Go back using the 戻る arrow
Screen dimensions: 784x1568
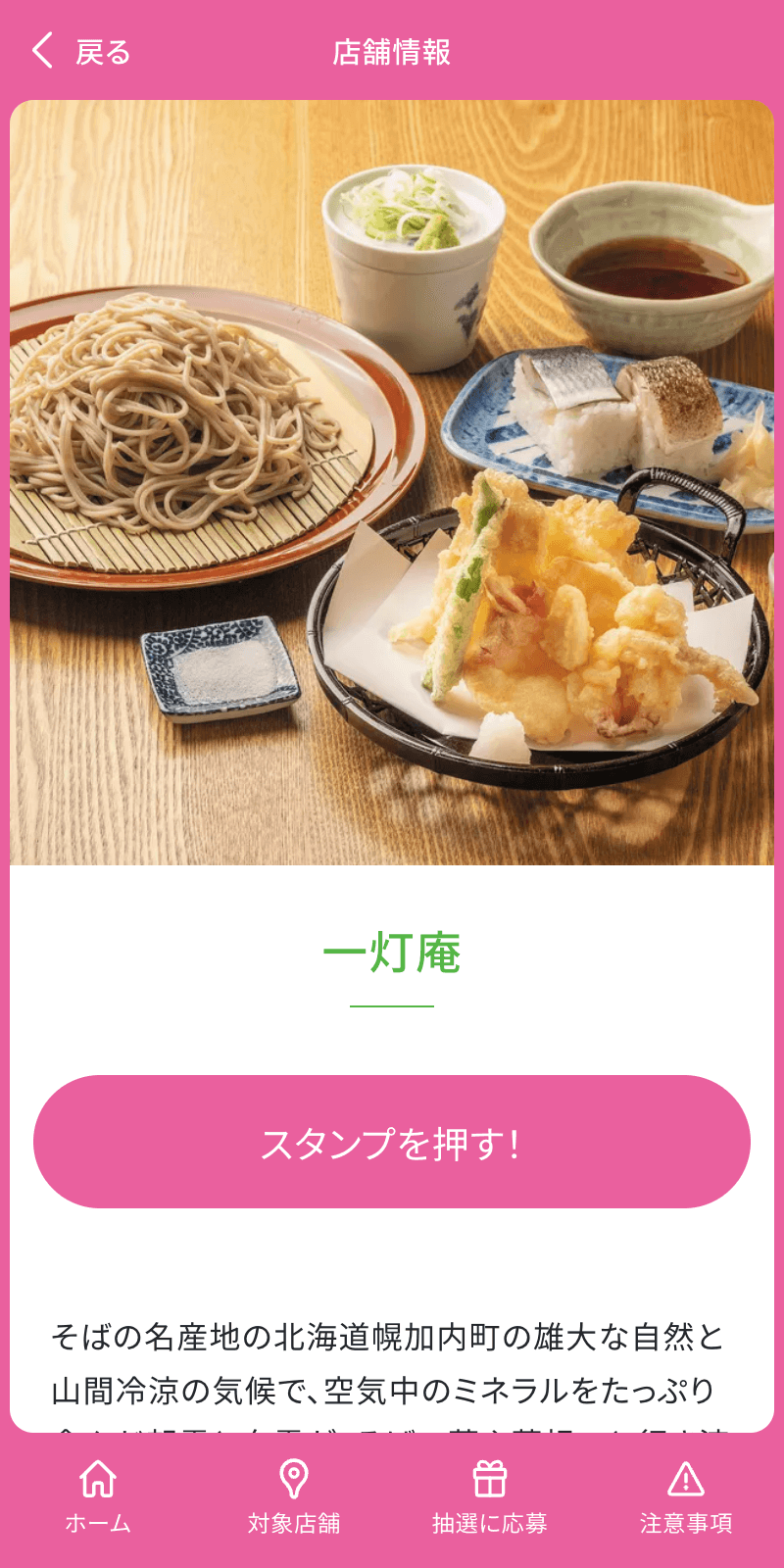click(x=44, y=51)
